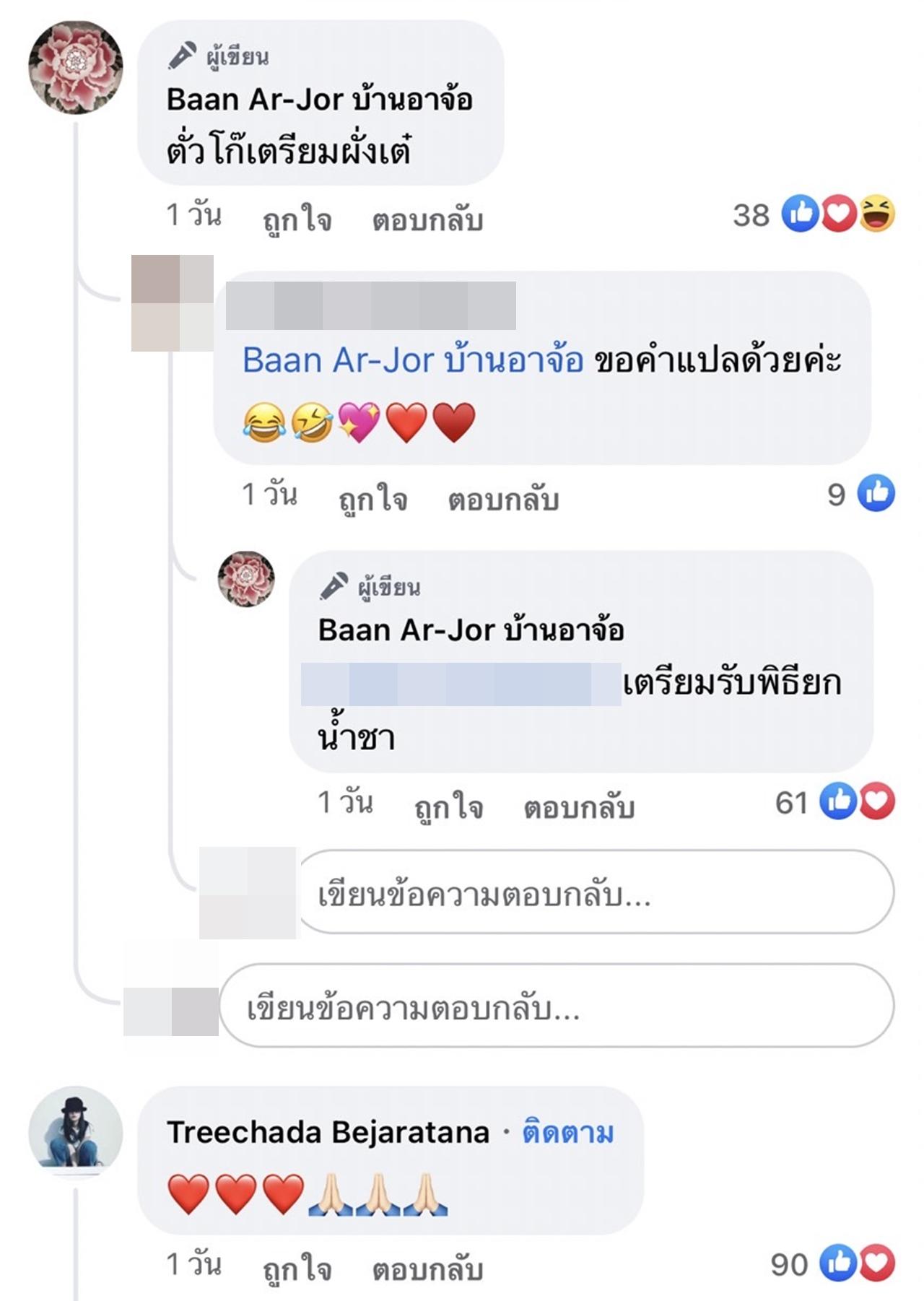The height and width of the screenshot is (1301, 924).
Task: Open the Baan Ar-Jor mention link in the reply
Action: 412,360
